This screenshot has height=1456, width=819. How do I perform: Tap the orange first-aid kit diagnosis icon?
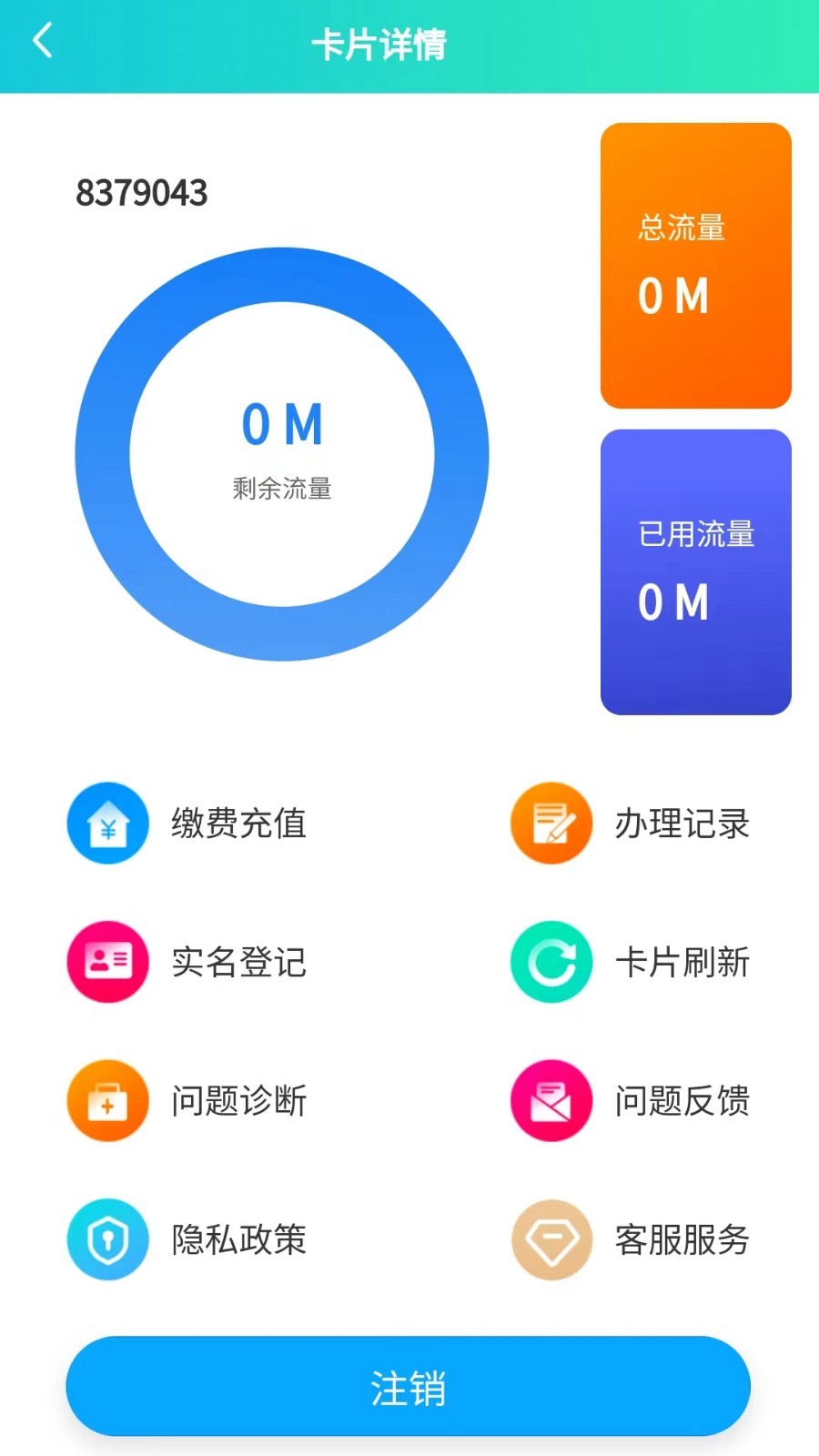[106, 1100]
